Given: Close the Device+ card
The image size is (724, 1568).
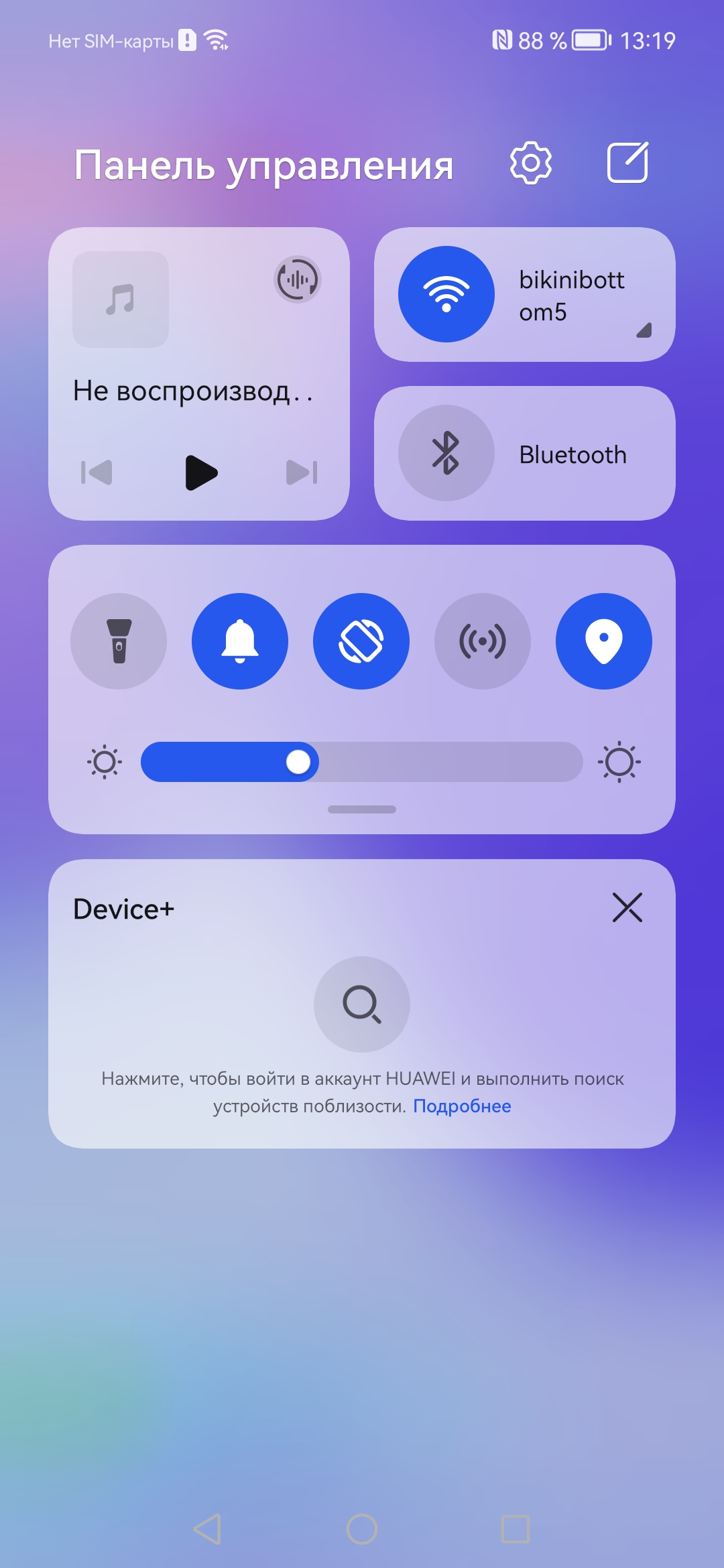Looking at the screenshot, I should (x=627, y=907).
